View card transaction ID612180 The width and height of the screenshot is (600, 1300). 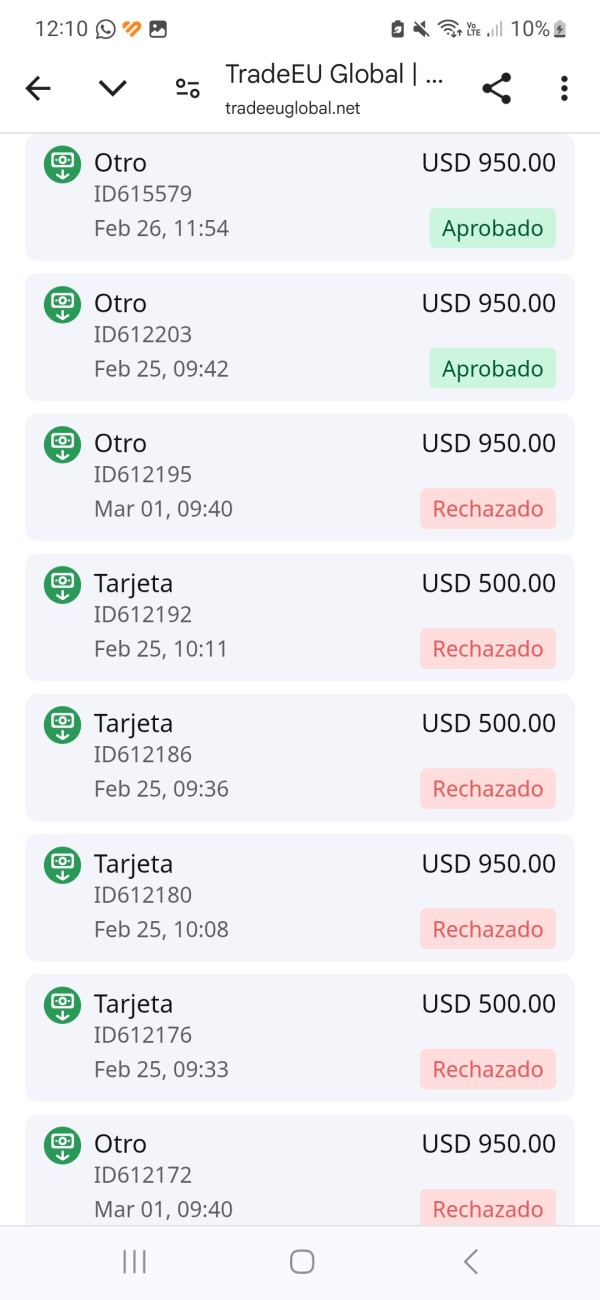[x=300, y=897]
